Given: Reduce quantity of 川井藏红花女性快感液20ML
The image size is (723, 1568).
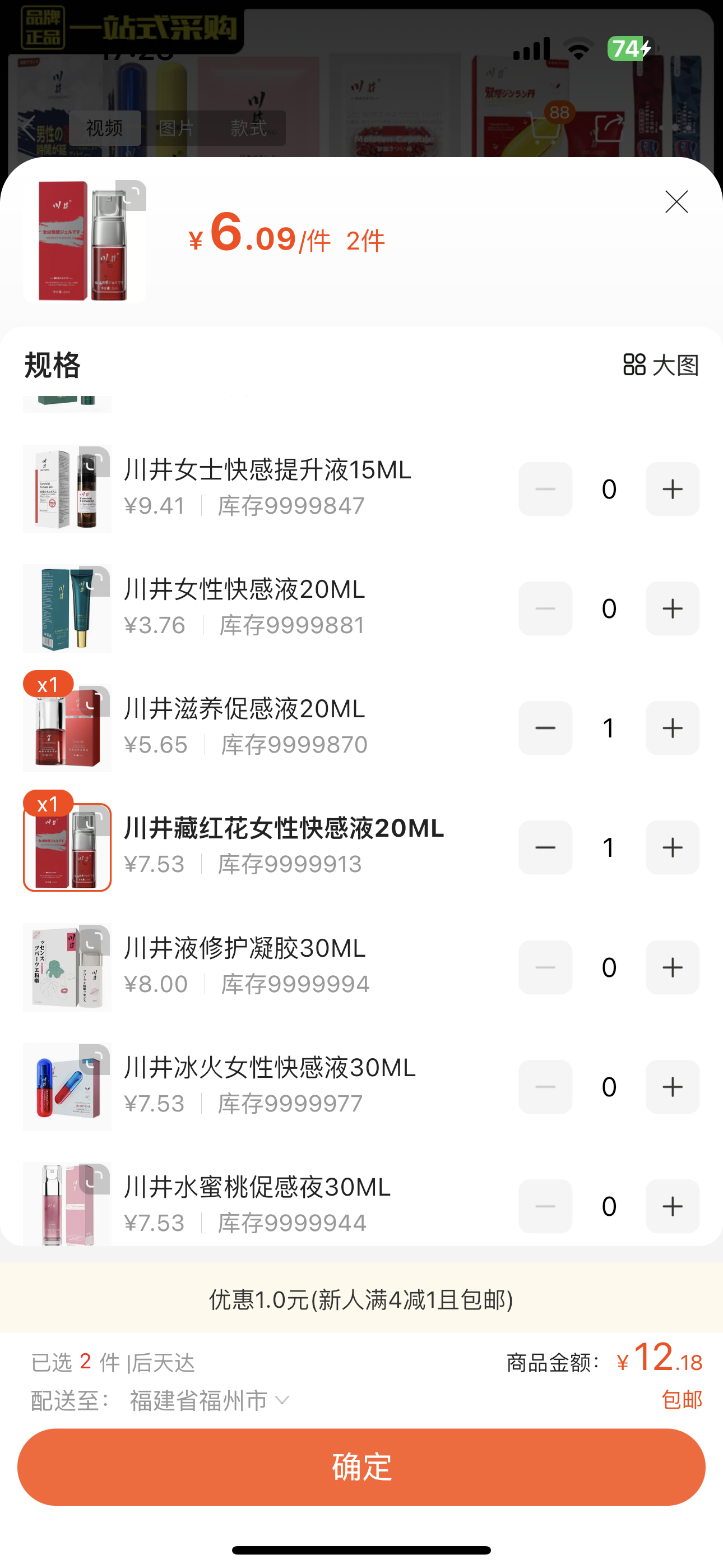Looking at the screenshot, I should (545, 847).
